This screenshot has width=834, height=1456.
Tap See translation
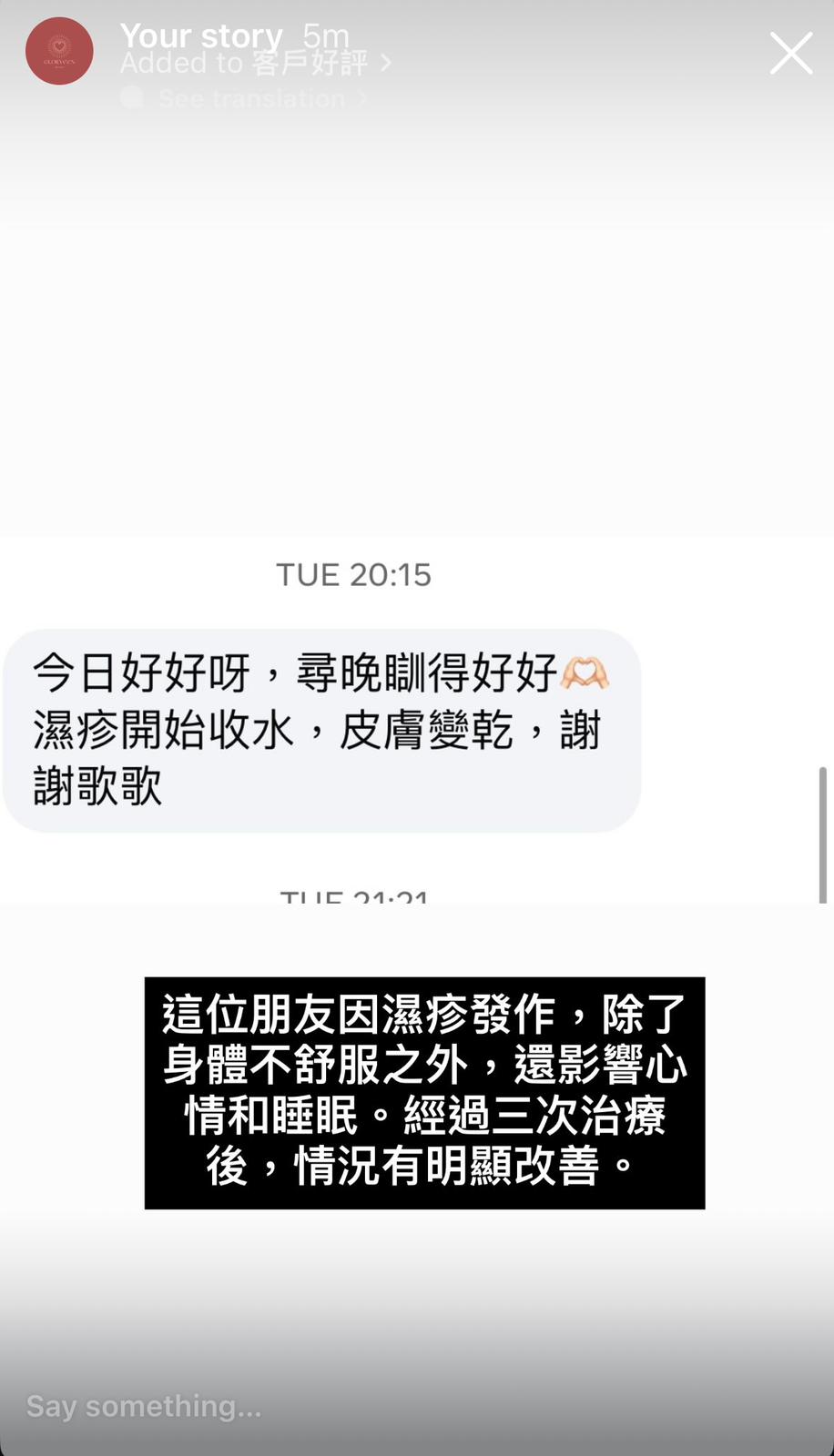click(x=251, y=98)
